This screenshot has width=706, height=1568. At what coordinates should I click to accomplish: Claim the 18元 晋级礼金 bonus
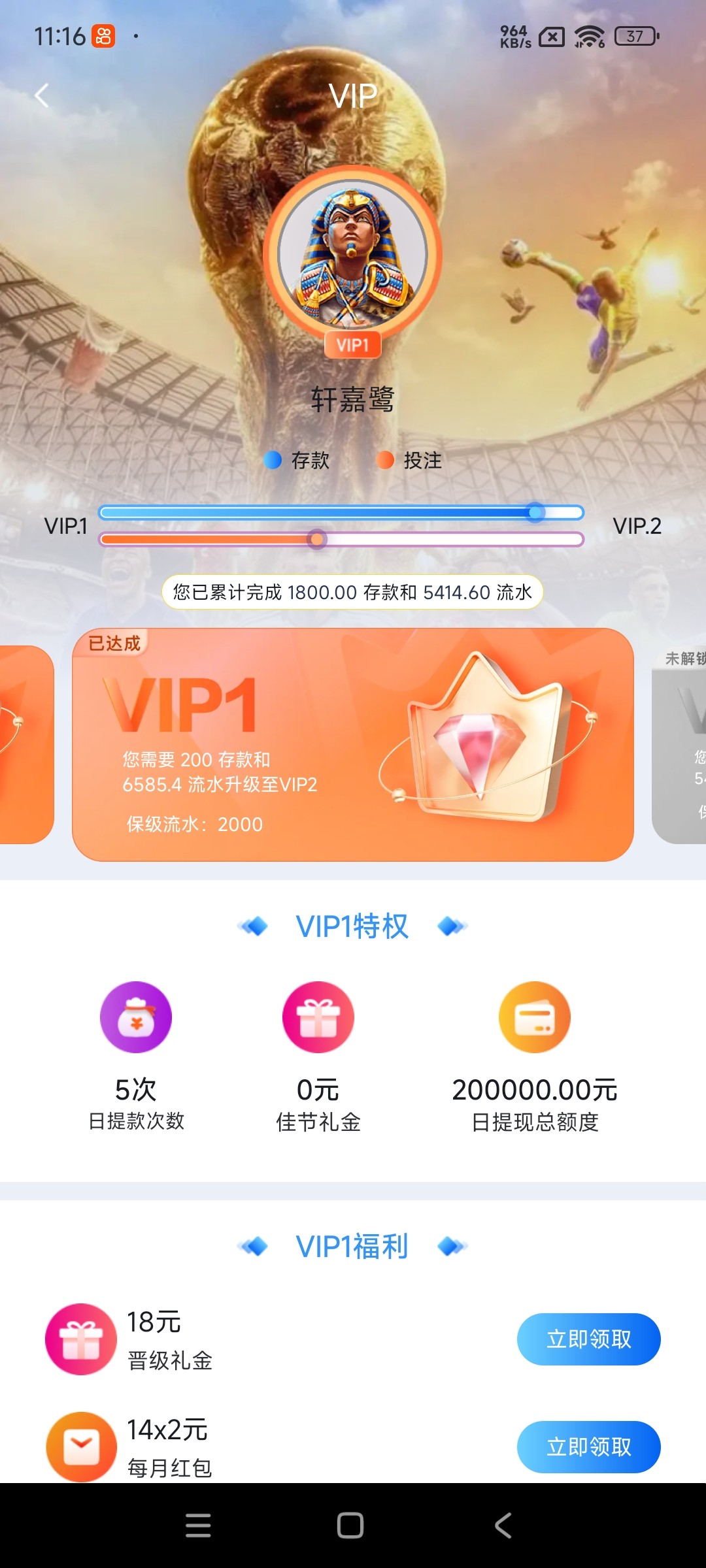pyautogui.click(x=588, y=1339)
